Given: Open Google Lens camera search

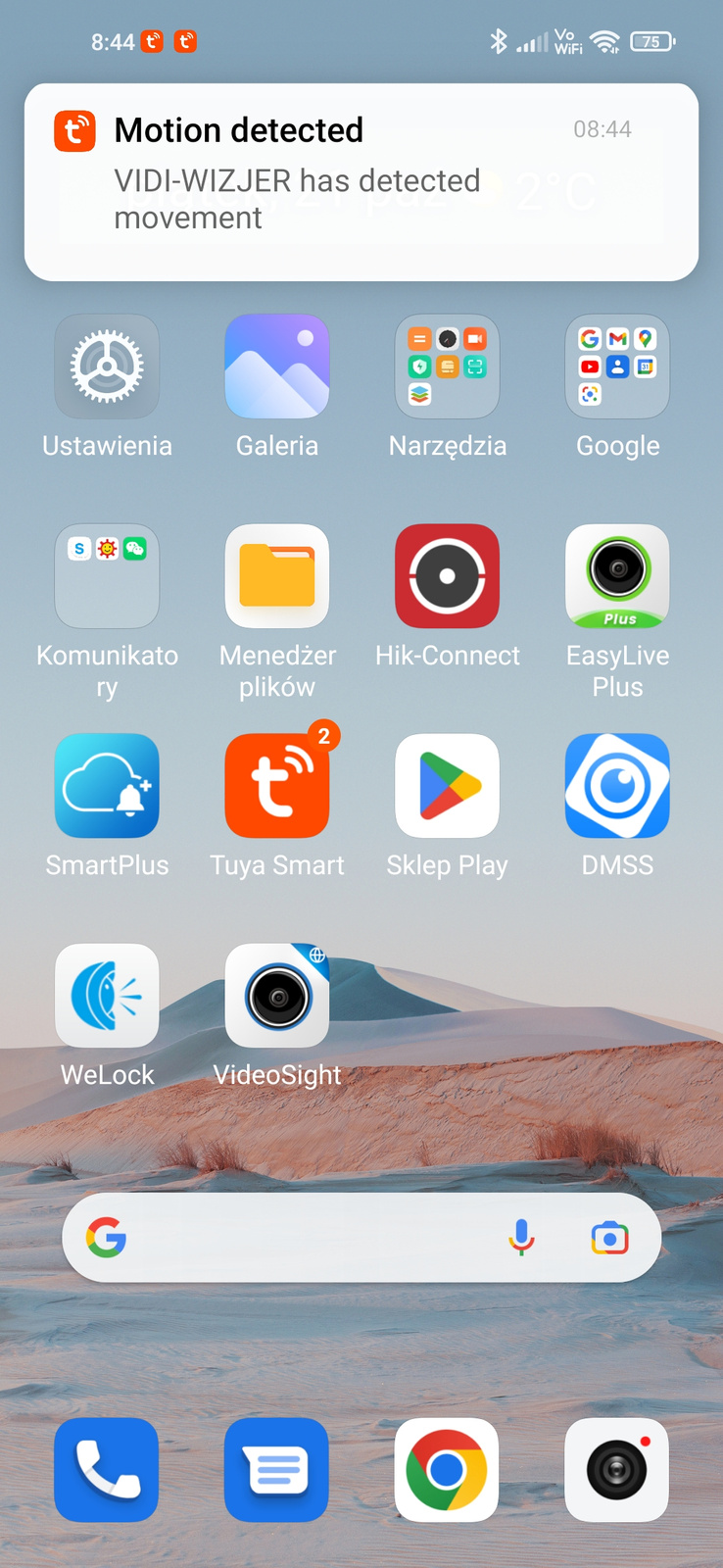Looking at the screenshot, I should point(609,1238).
